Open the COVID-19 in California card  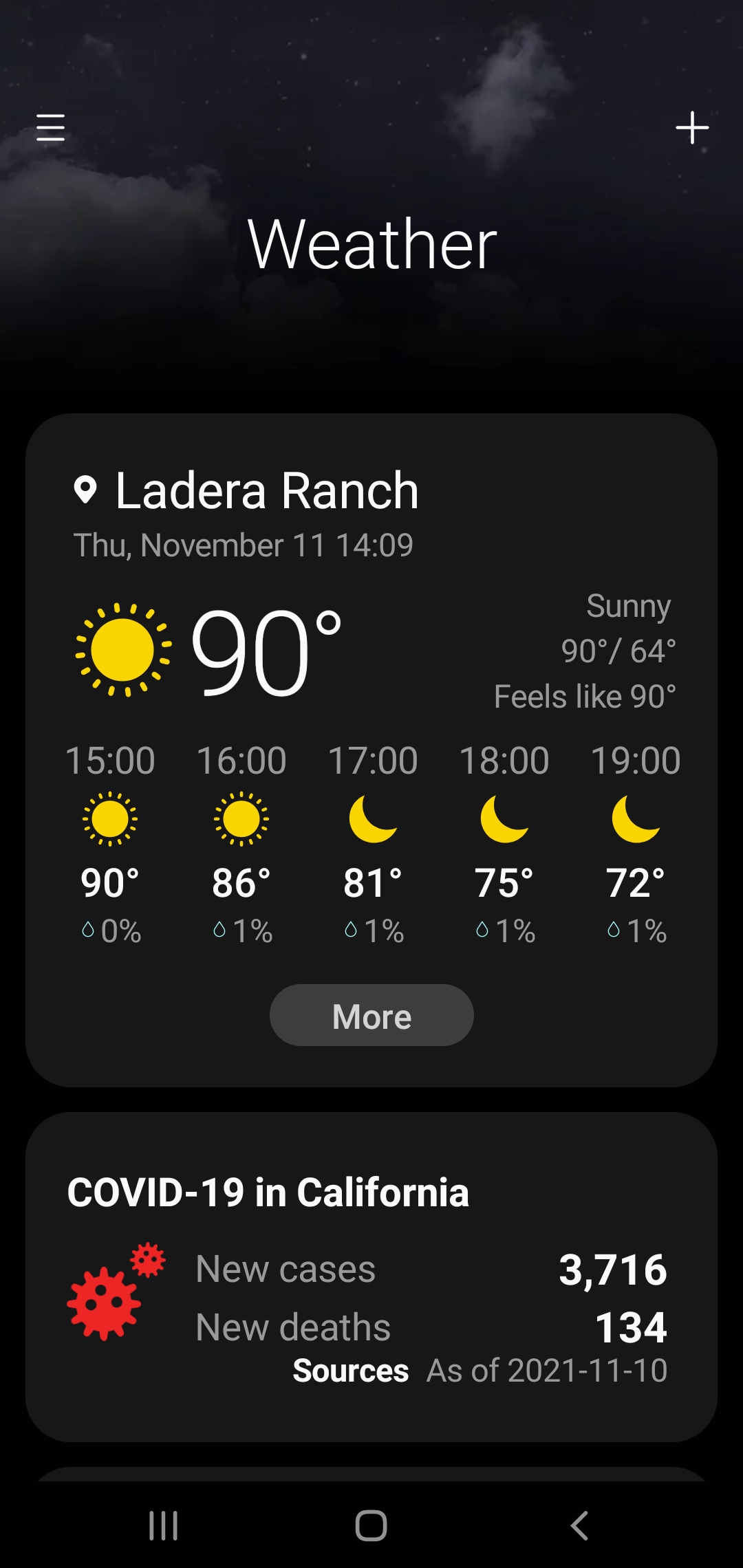[x=268, y=1193]
